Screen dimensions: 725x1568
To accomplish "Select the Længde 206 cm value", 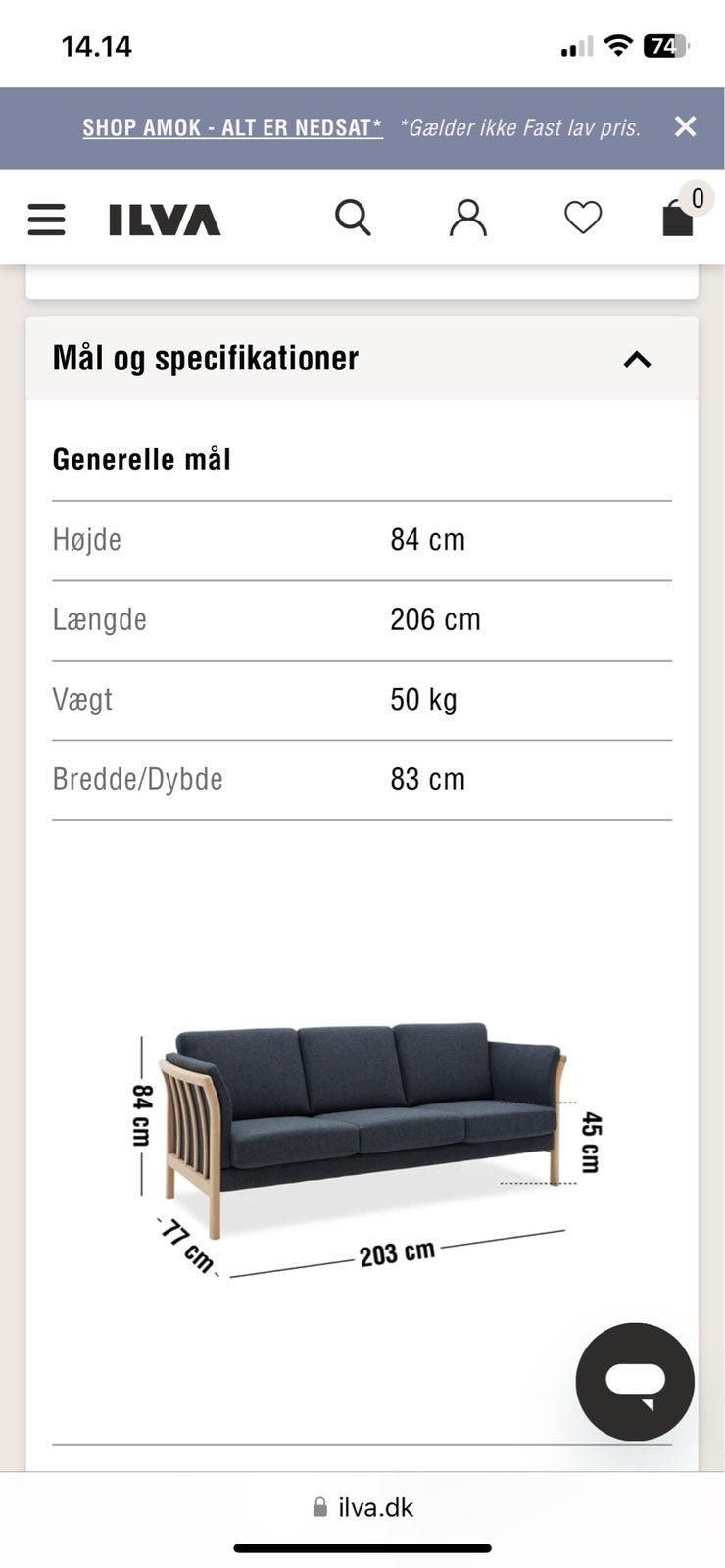I will [x=434, y=619].
